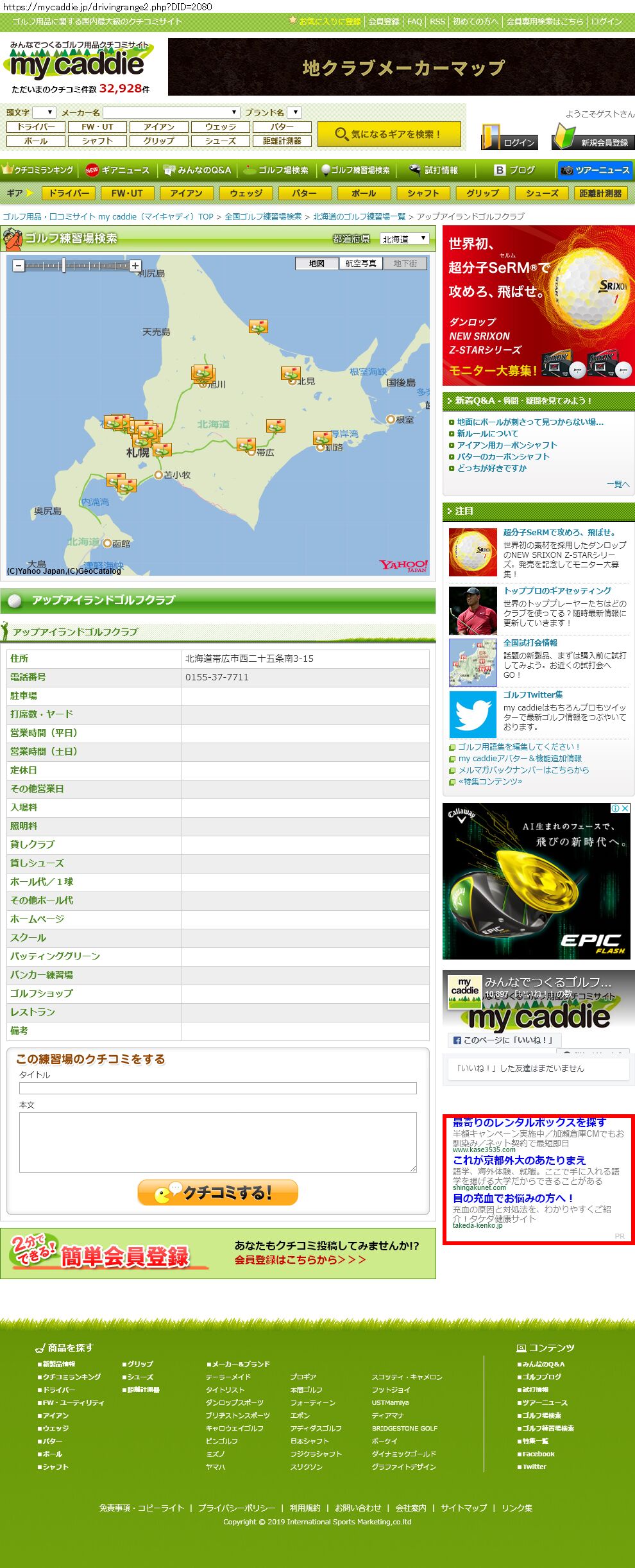Open みんなのQ&A navigation item
The width and height of the screenshot is (635, 1568).
coord(198,170)
